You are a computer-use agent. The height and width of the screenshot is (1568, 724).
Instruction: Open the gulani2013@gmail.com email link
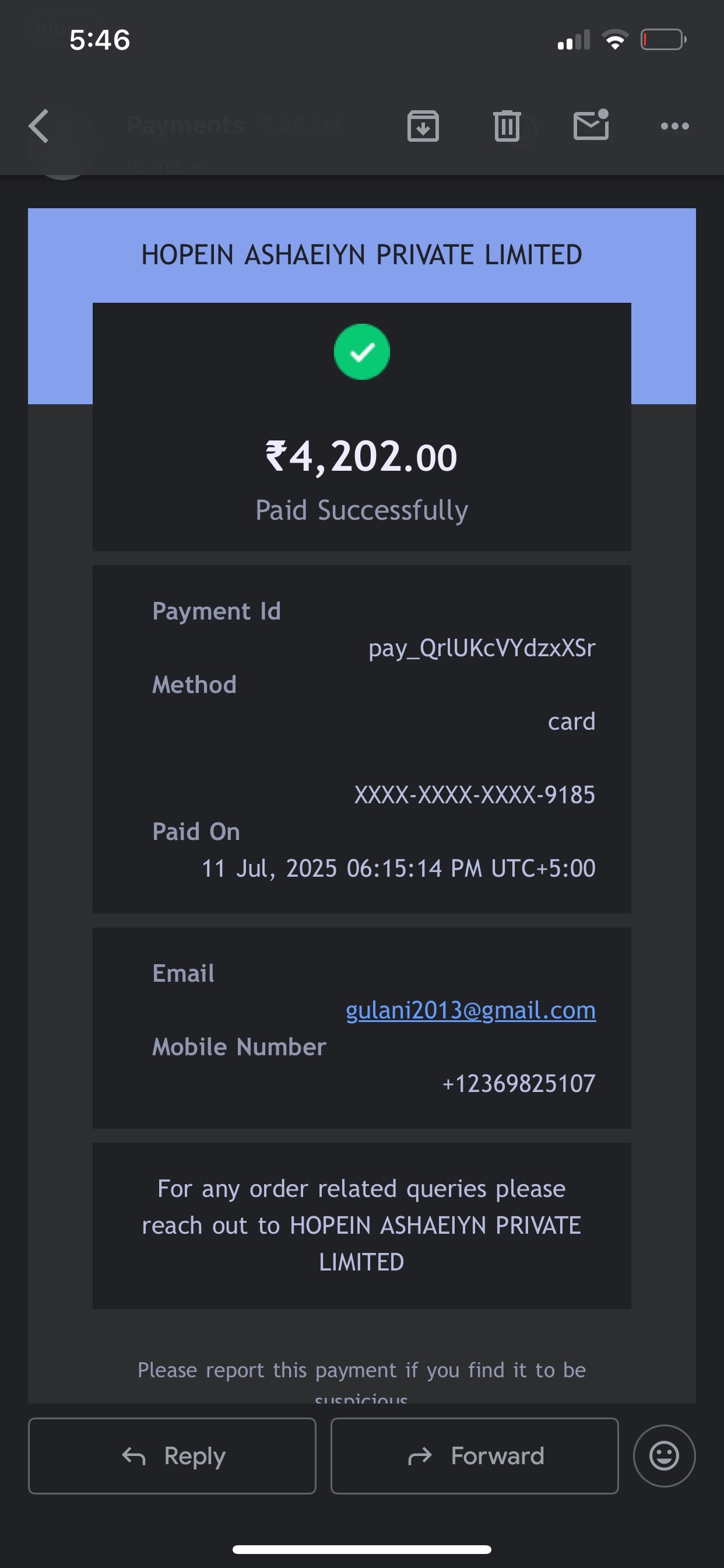(471, 1010)
